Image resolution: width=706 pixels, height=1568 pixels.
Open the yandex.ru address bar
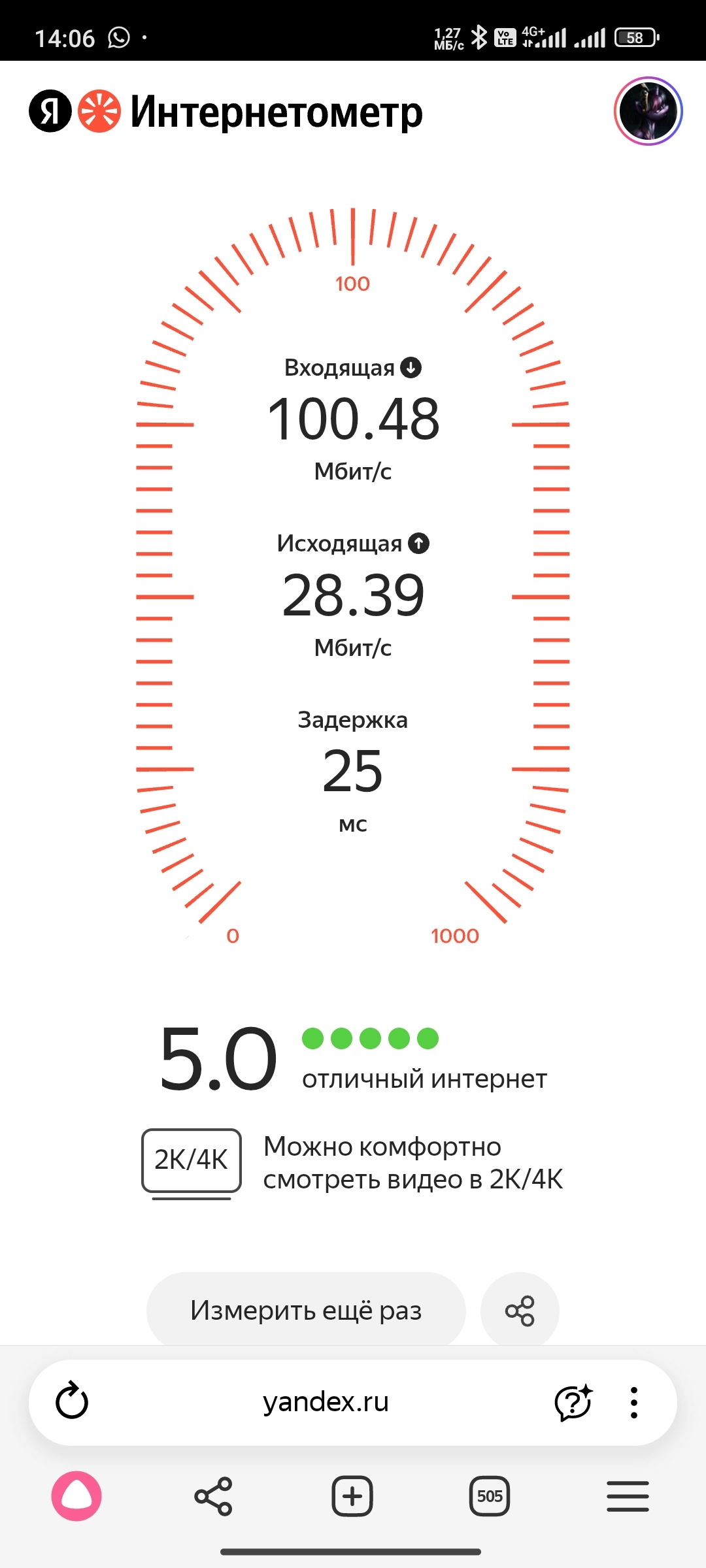(x=326, y=1402)
